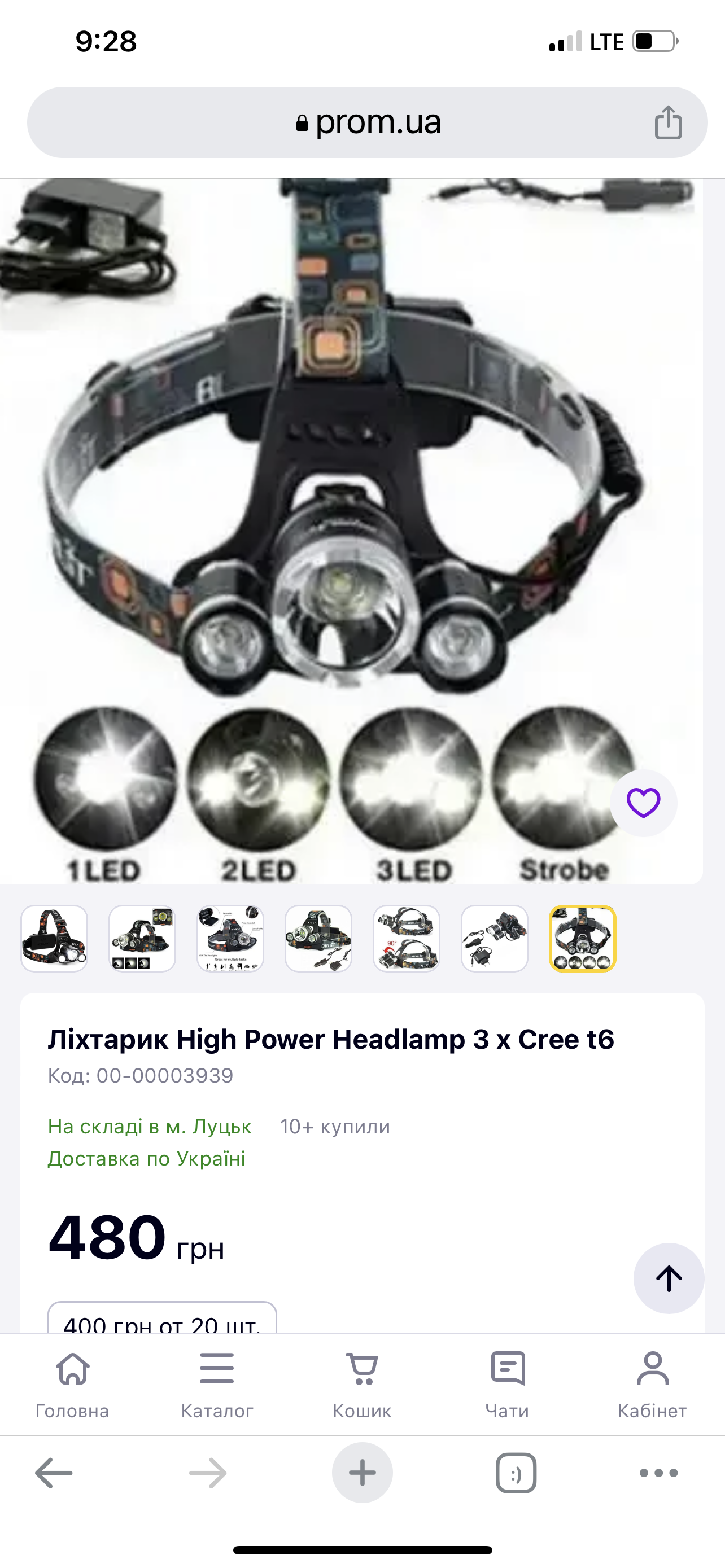
Task: Jump back to top with the up arrow
Action: click(x=669, y=1278)
